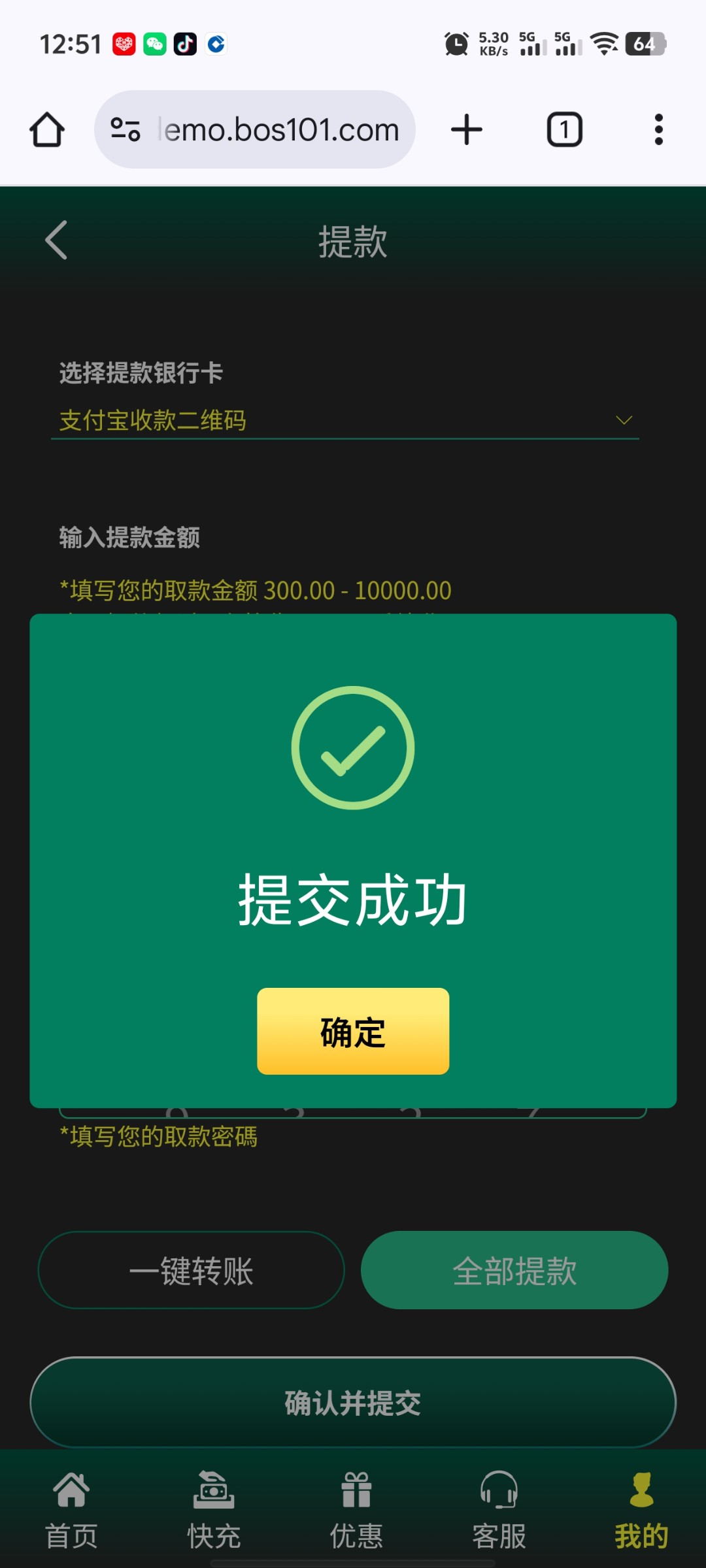706x1568 pixels.
Task: Tap the 一键转账 button
Action: pos(191,1270)
